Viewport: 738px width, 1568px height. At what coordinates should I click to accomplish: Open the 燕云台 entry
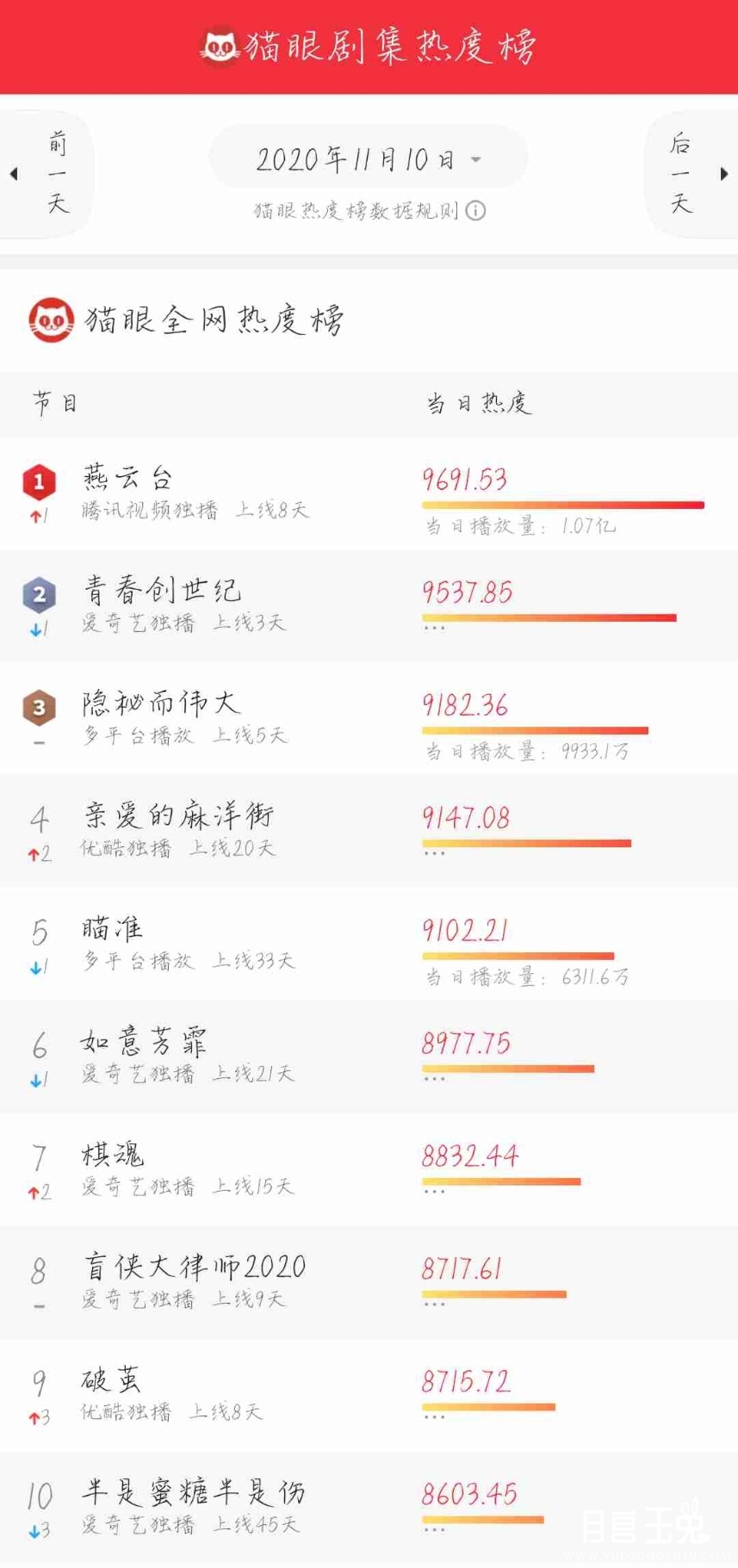coord(369,493)
